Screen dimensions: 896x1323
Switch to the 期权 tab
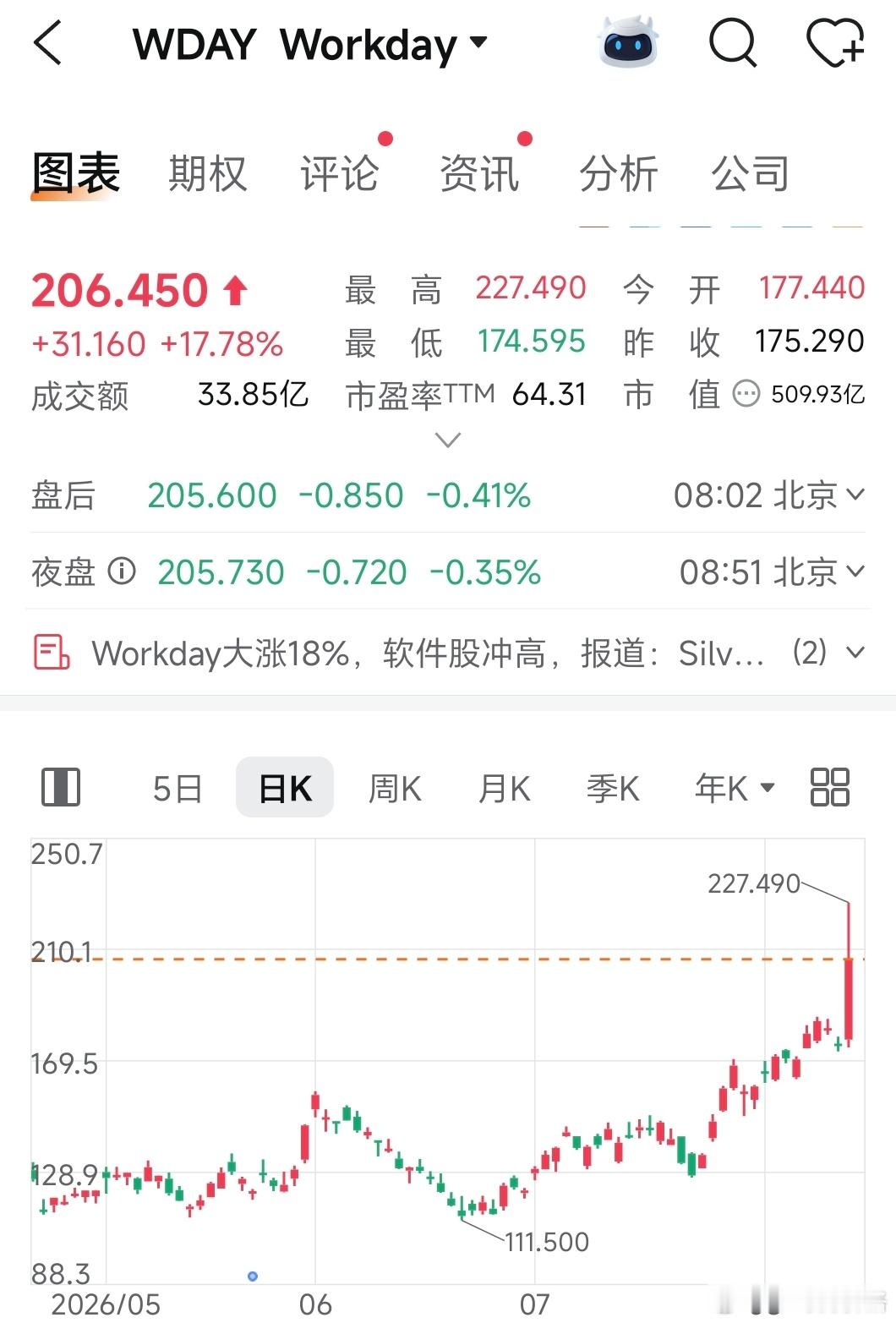(x=207, y=173)
